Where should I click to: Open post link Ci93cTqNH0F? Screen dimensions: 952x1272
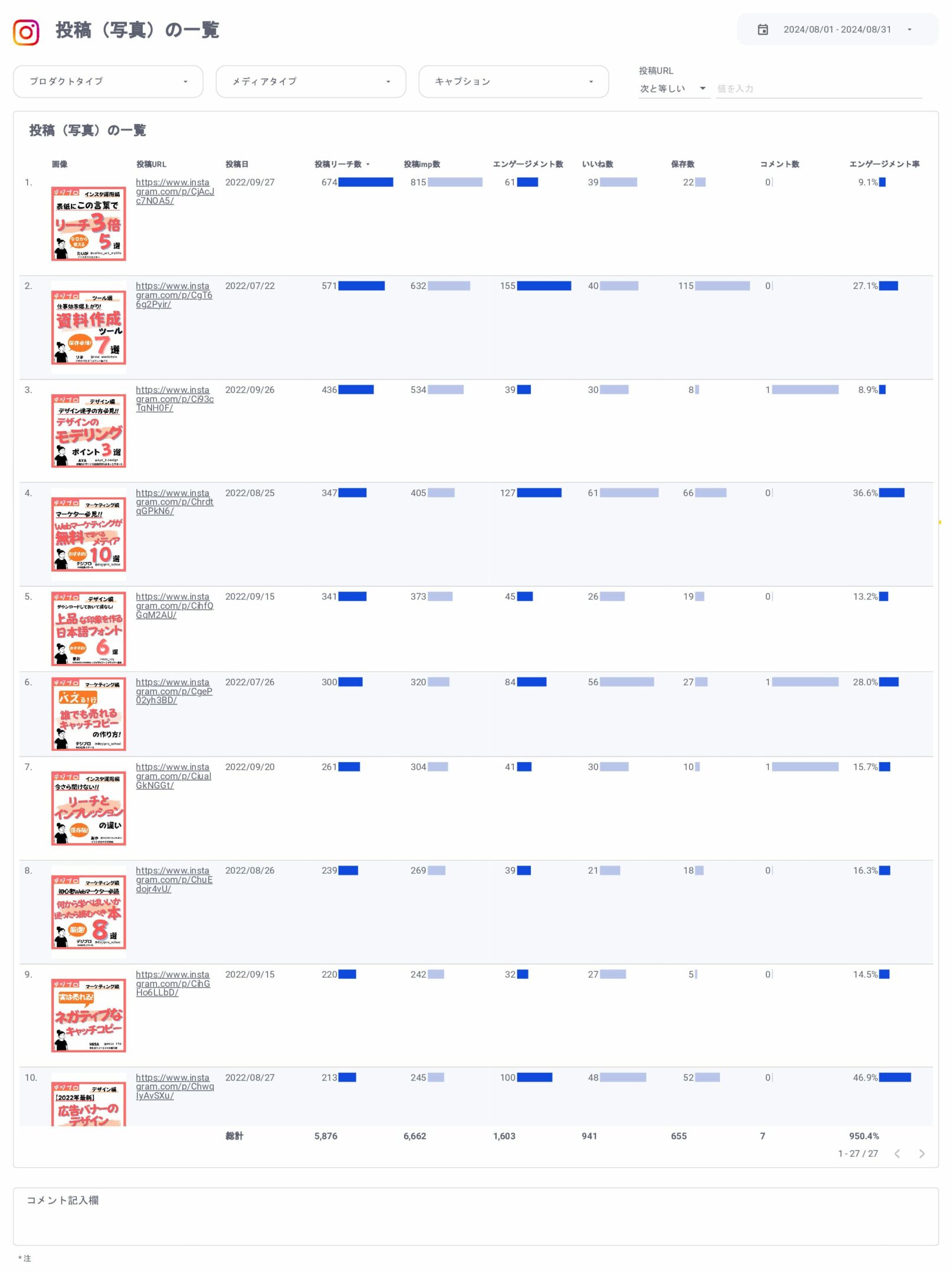(174, 399)
